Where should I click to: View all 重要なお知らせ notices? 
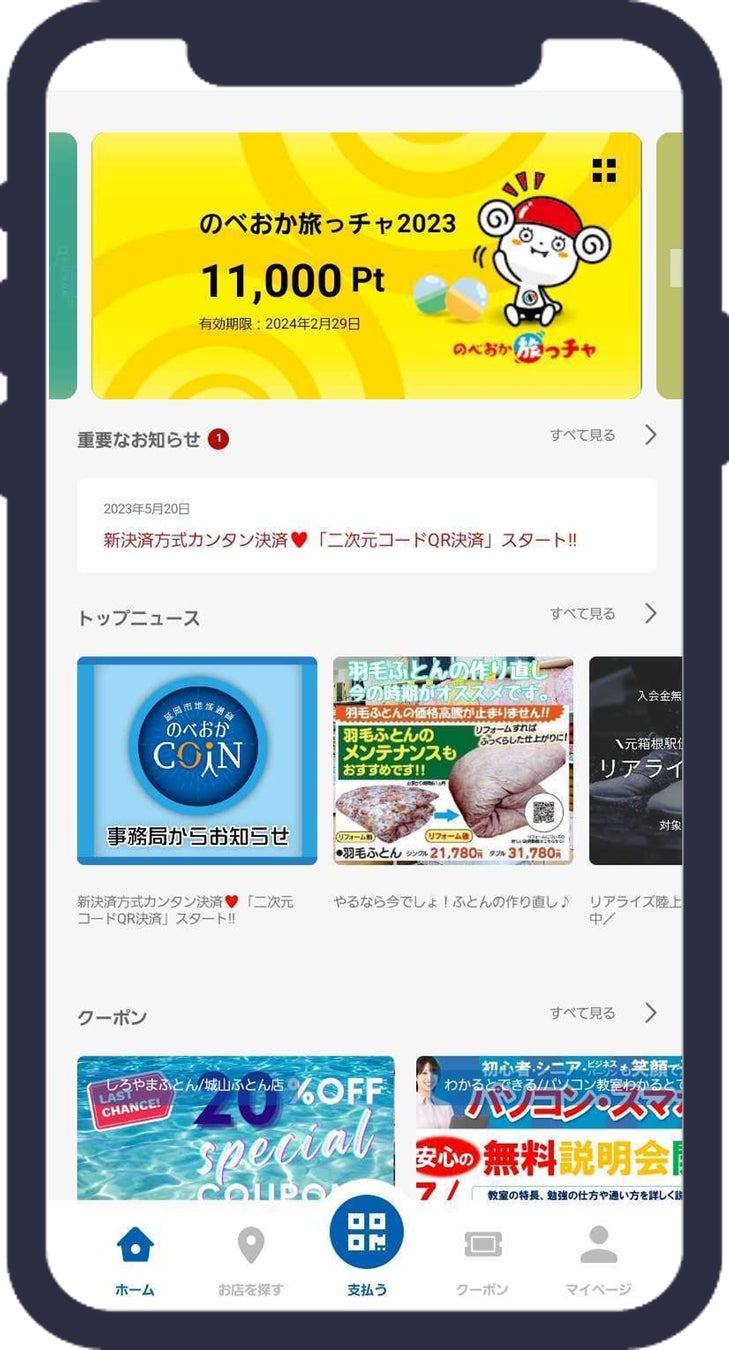(603, 435)
